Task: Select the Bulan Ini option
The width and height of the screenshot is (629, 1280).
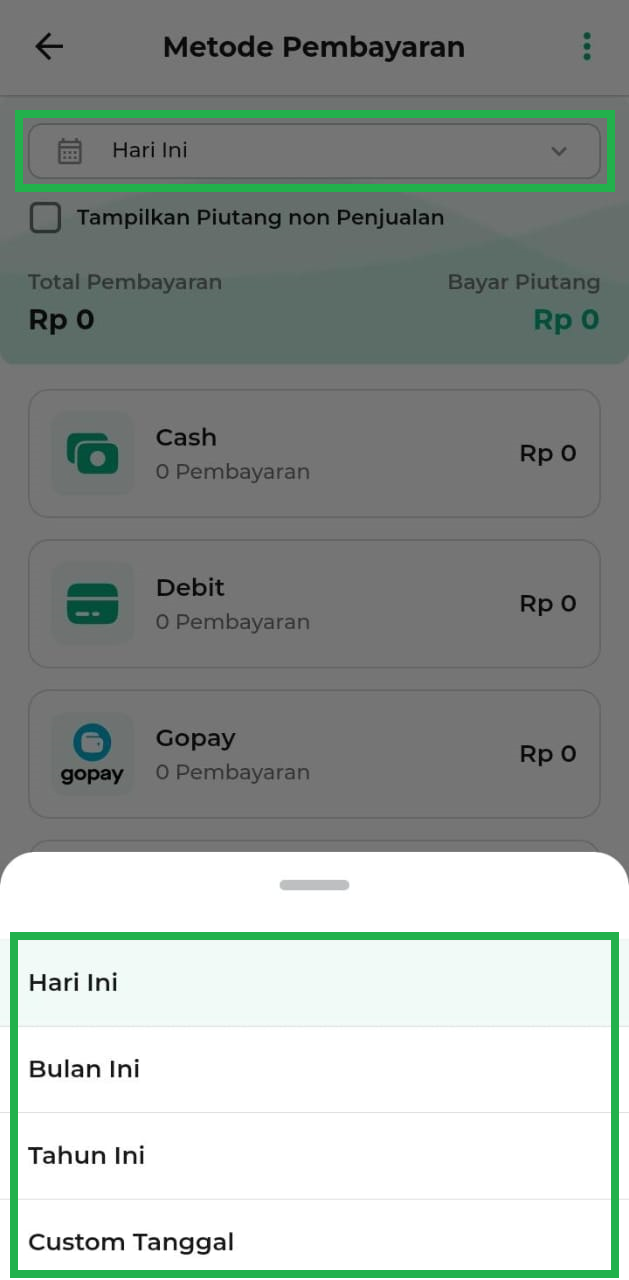Action: pyautogui.click(x=314, y=1069)
